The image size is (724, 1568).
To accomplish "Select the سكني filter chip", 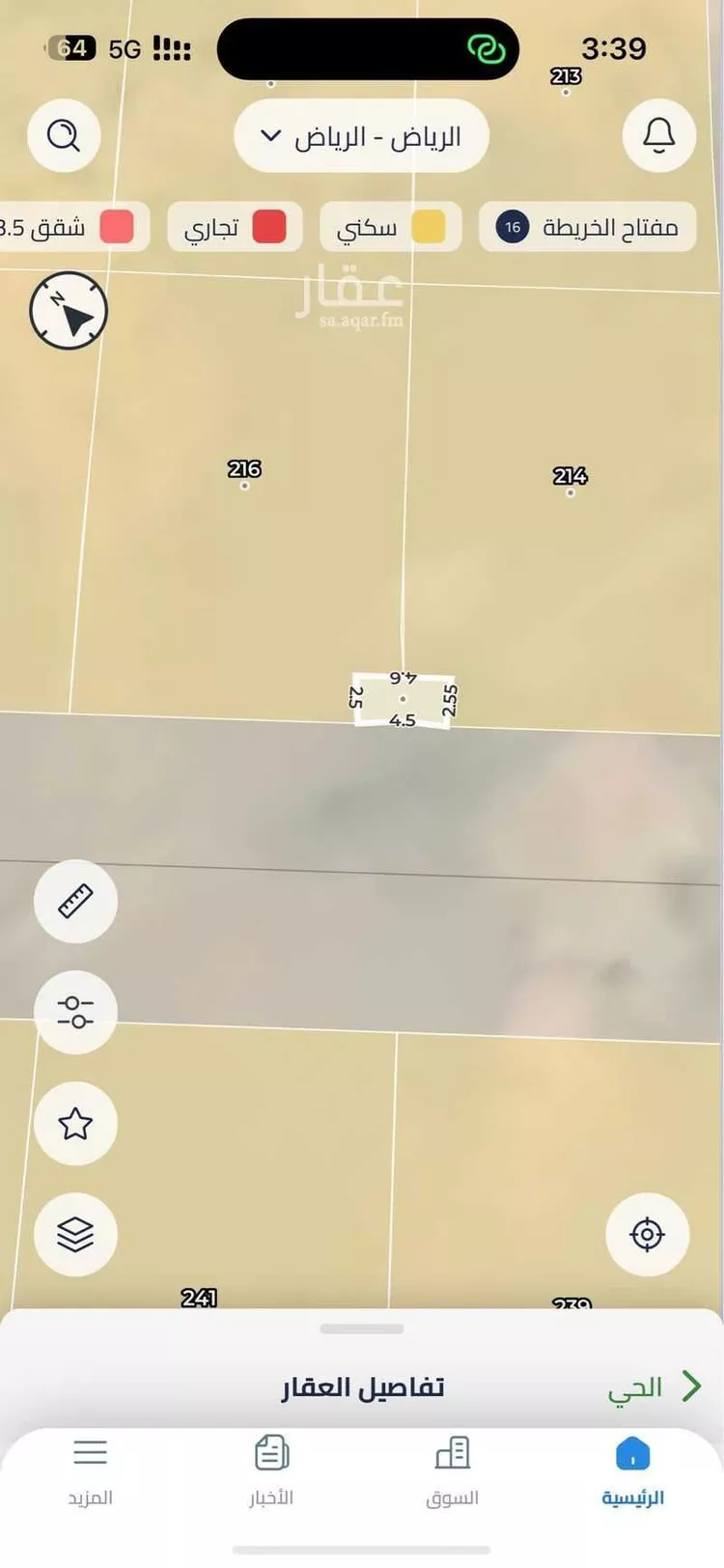I will (390, 228).
